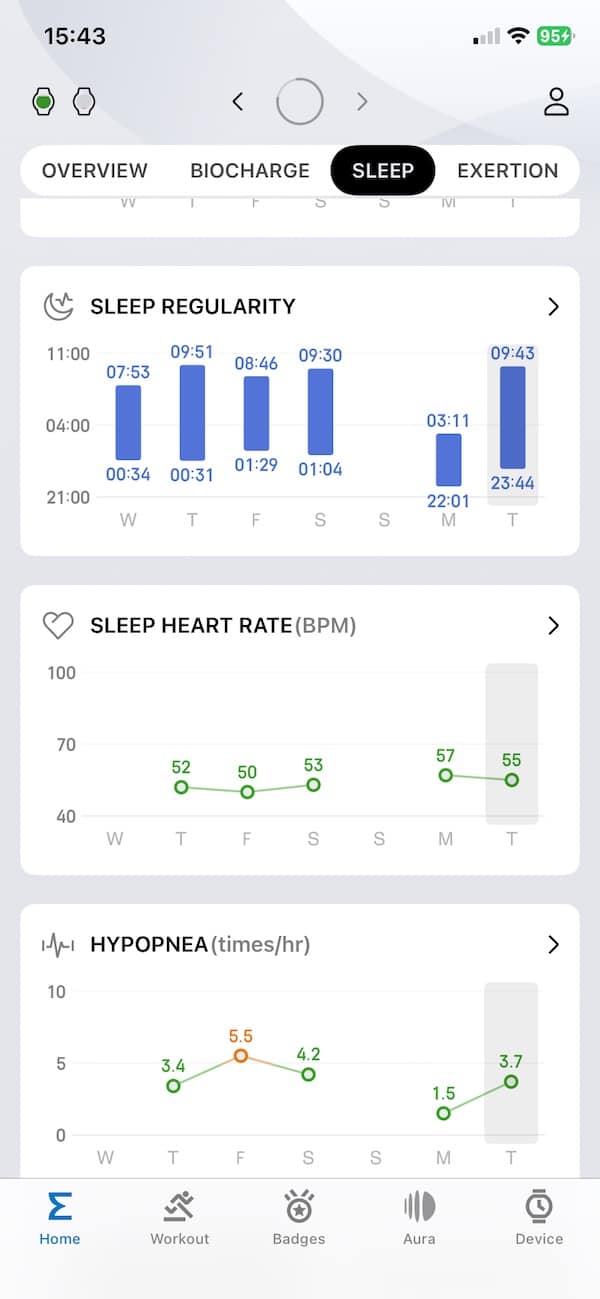Expand Hypopnea details
This screenshot has width=600, height=1299.
point(553,945)
